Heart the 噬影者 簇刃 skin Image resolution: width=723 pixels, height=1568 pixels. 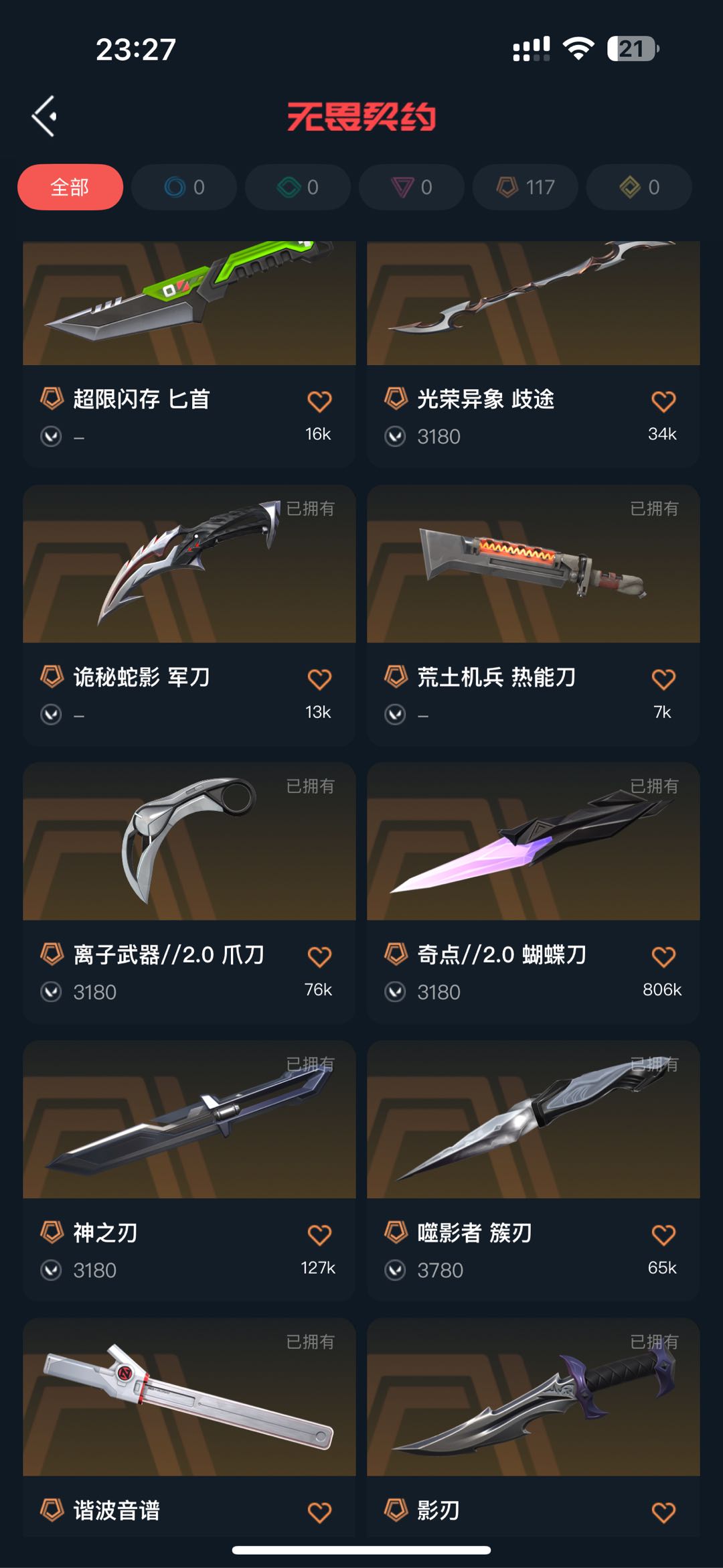pos(663,1234)
